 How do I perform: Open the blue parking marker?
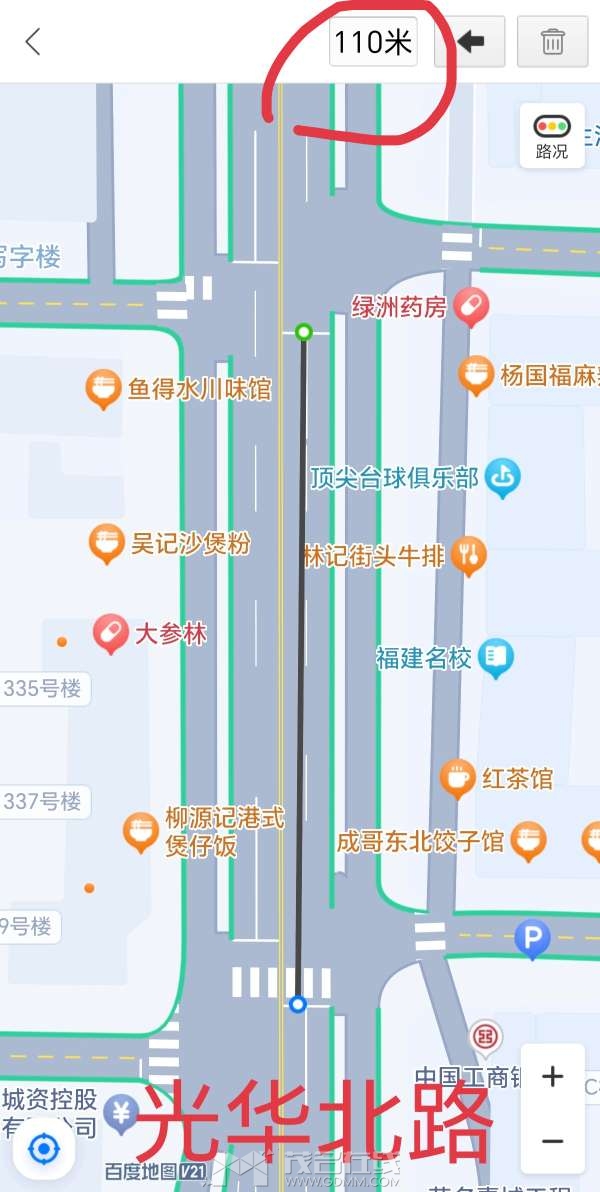point(532,938)
